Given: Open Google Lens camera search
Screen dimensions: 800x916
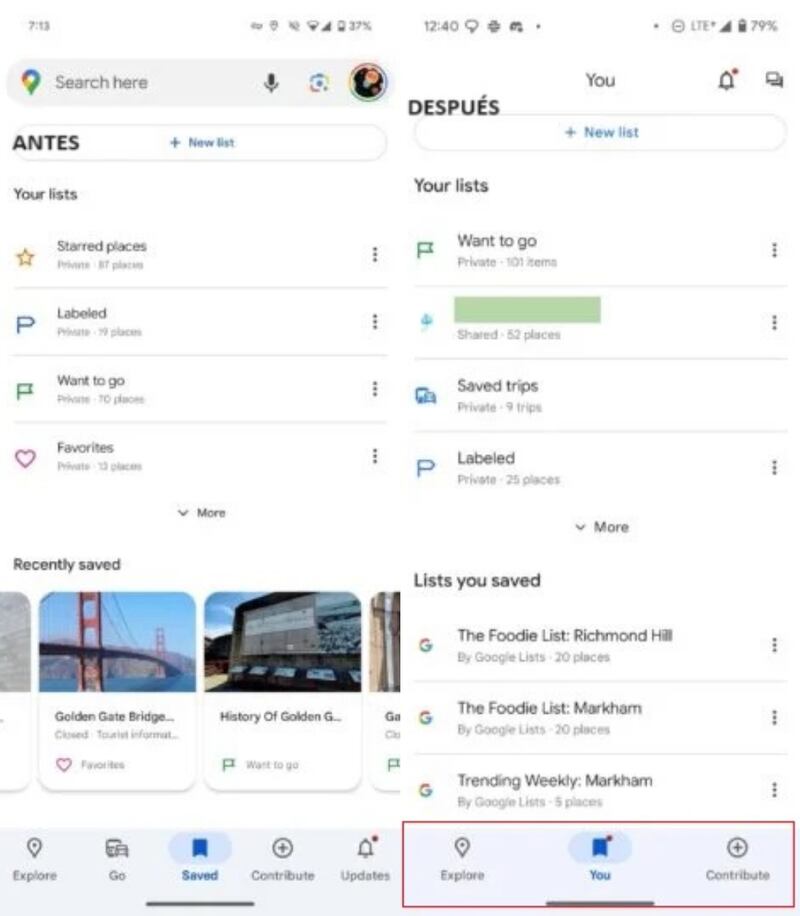Looking at the screenshot, I should point(320,83).
